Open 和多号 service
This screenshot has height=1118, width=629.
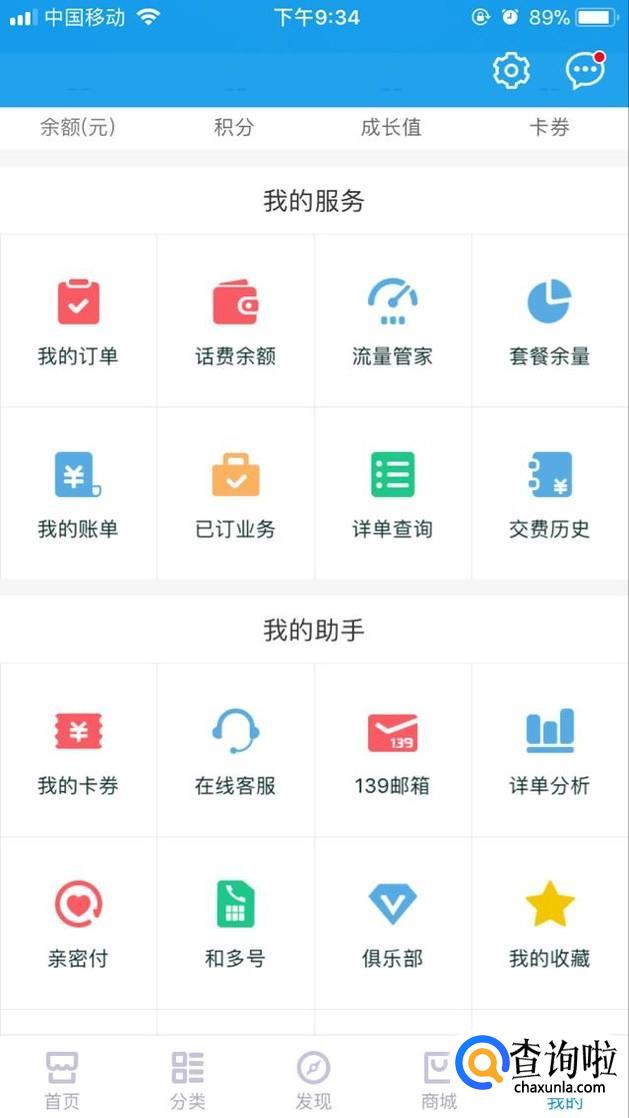(x=235, y=922)
